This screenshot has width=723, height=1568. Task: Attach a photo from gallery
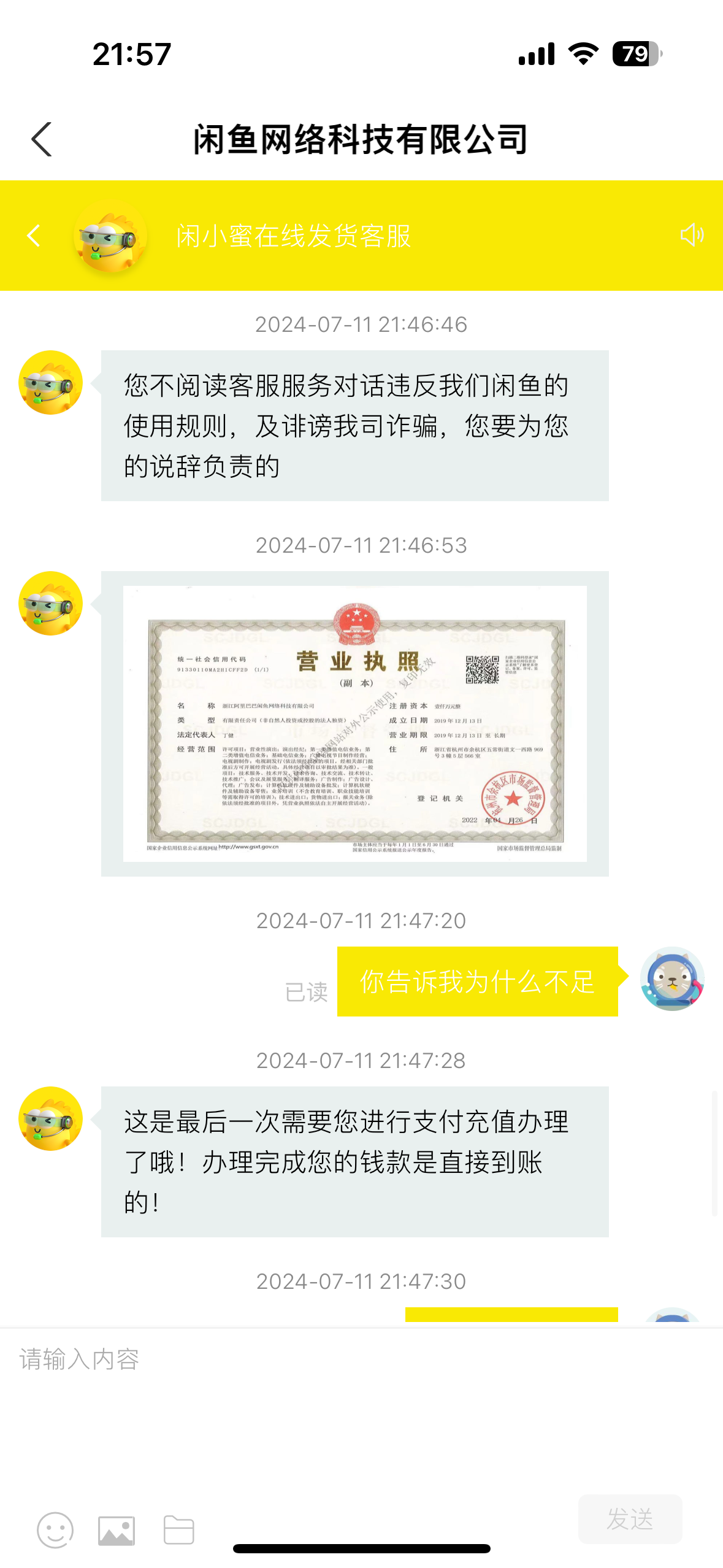pos(117,1531)
